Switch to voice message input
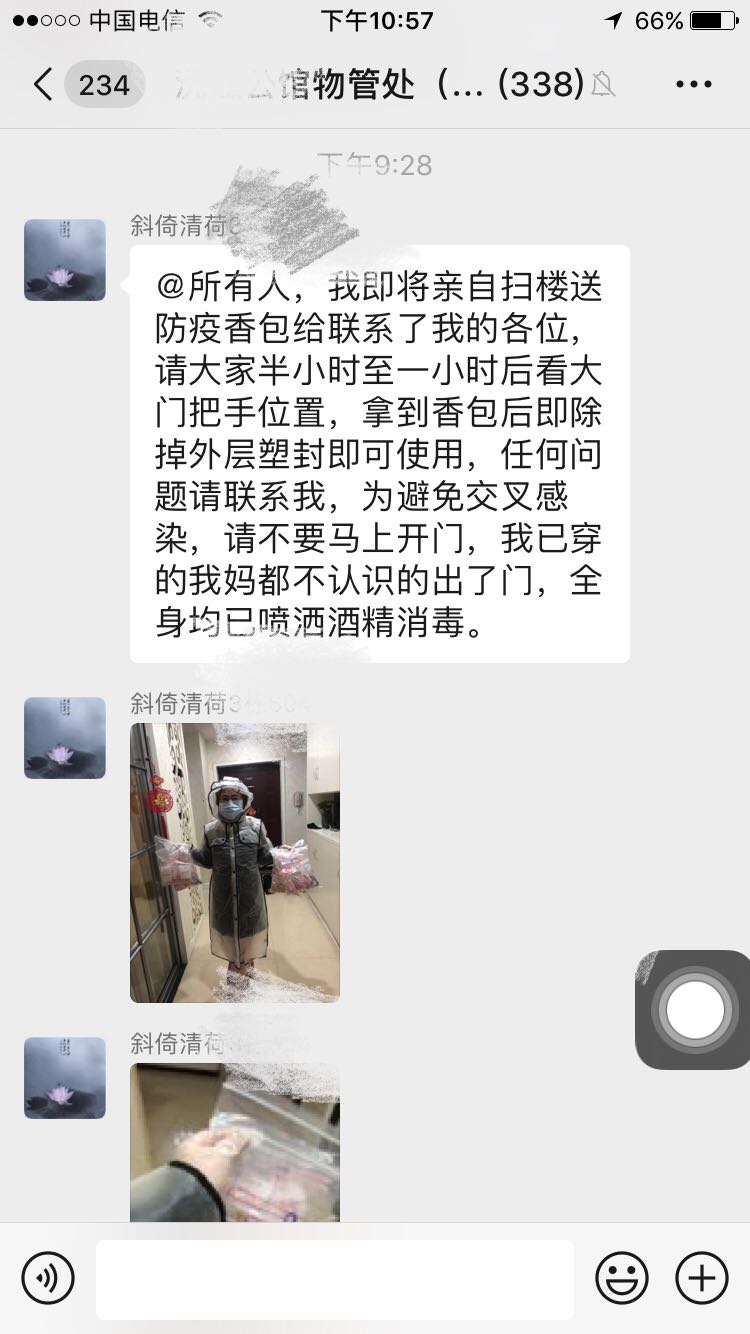This screenshot has height=1334, width=750. [x=48, y=1278]
